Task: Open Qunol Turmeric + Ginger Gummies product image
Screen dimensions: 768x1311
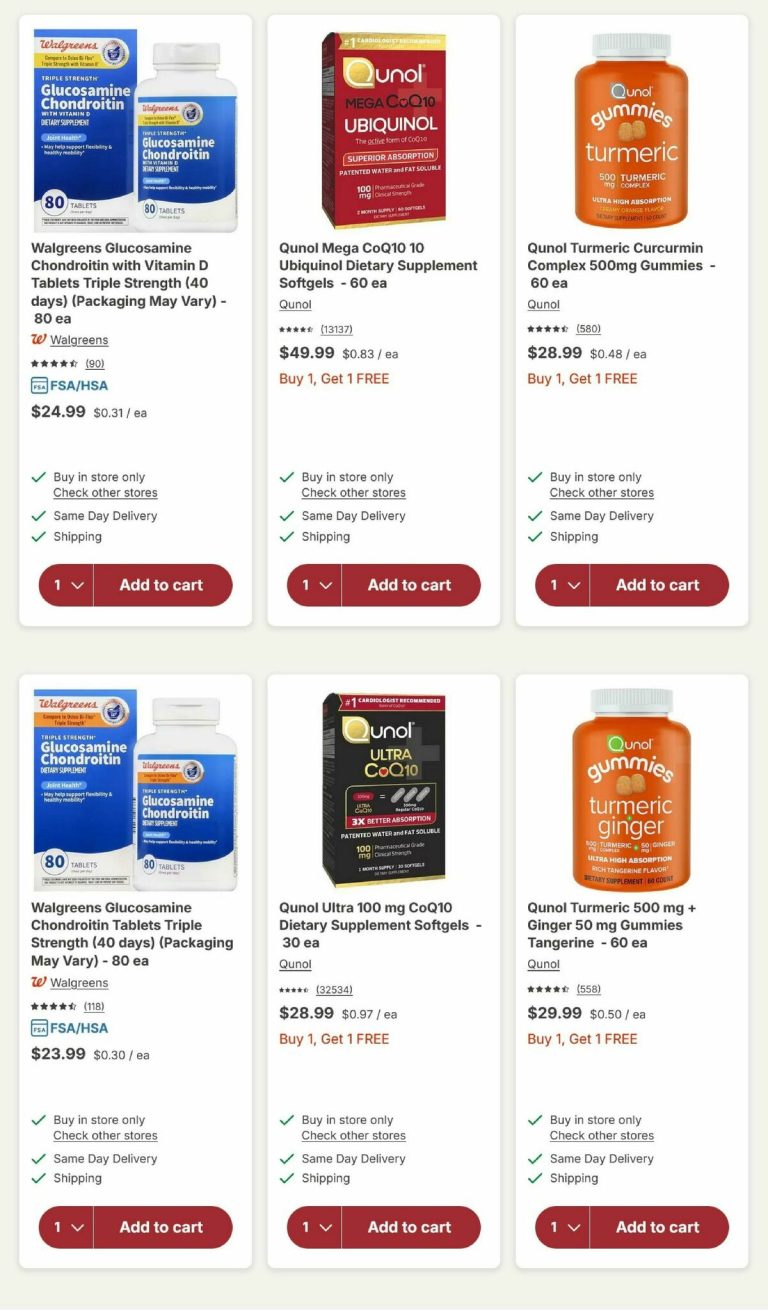Action: coord(631,790)
